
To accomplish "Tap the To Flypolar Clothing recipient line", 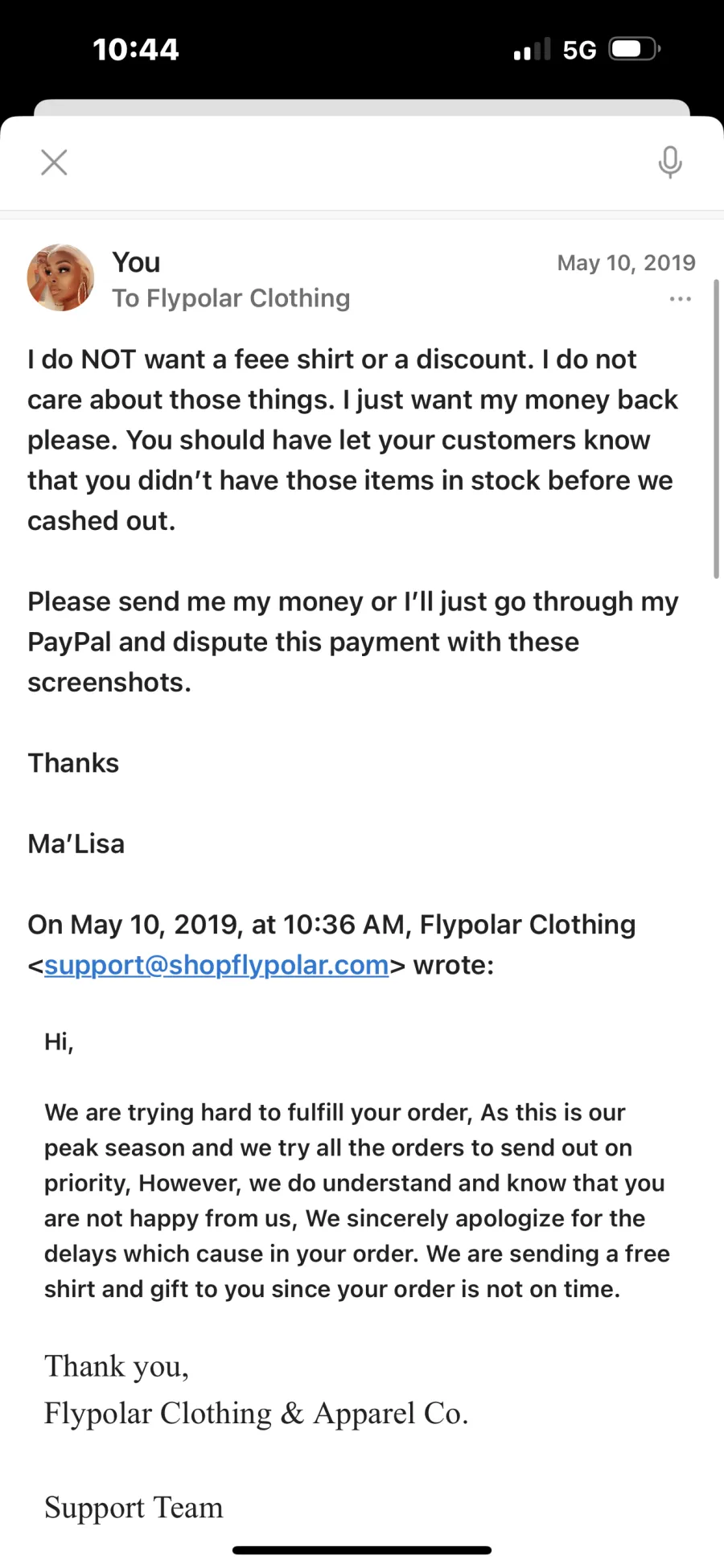I will click(231, 298).
